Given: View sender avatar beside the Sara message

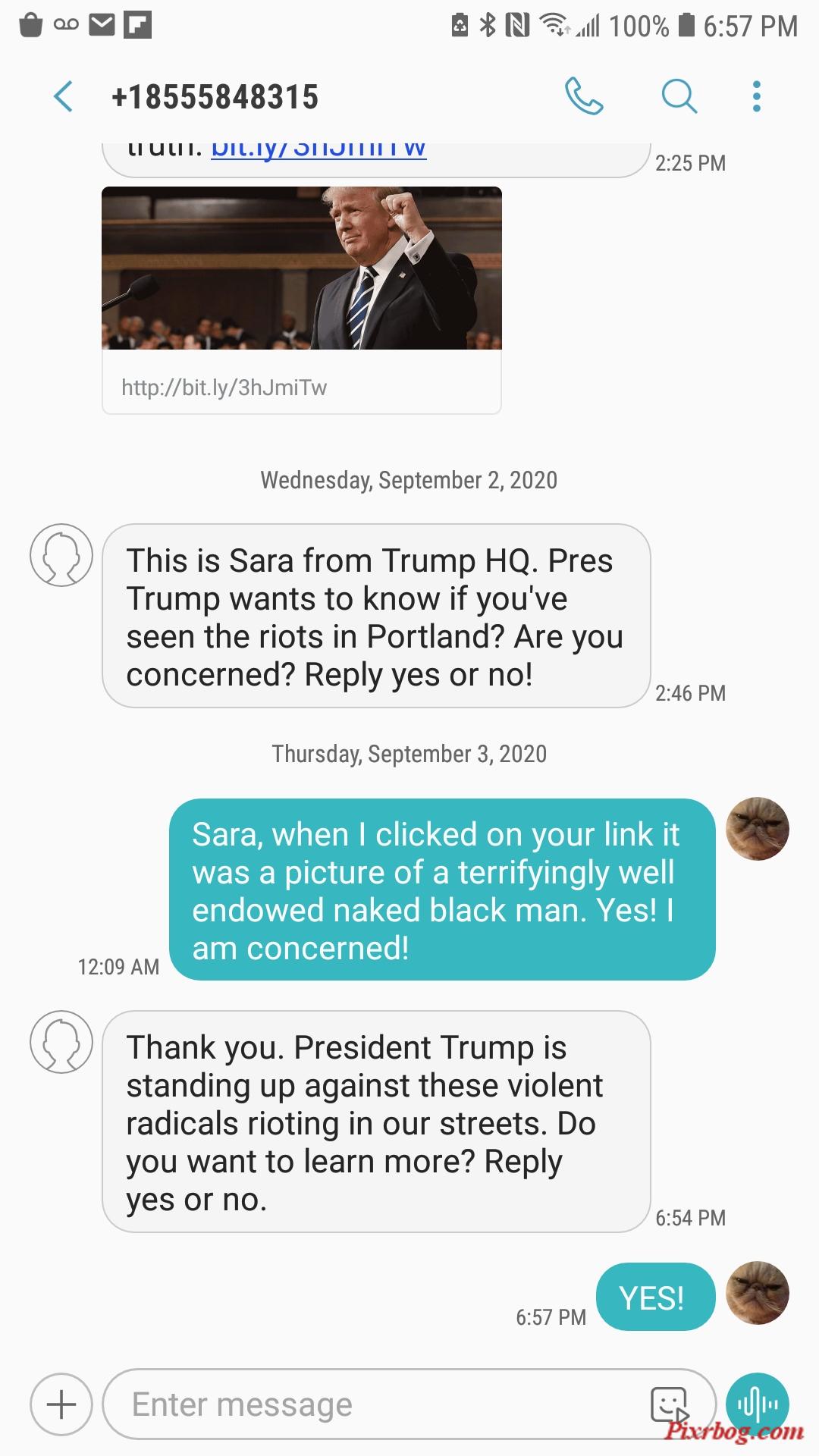Looking at the screenshot, I should (61, 555).
